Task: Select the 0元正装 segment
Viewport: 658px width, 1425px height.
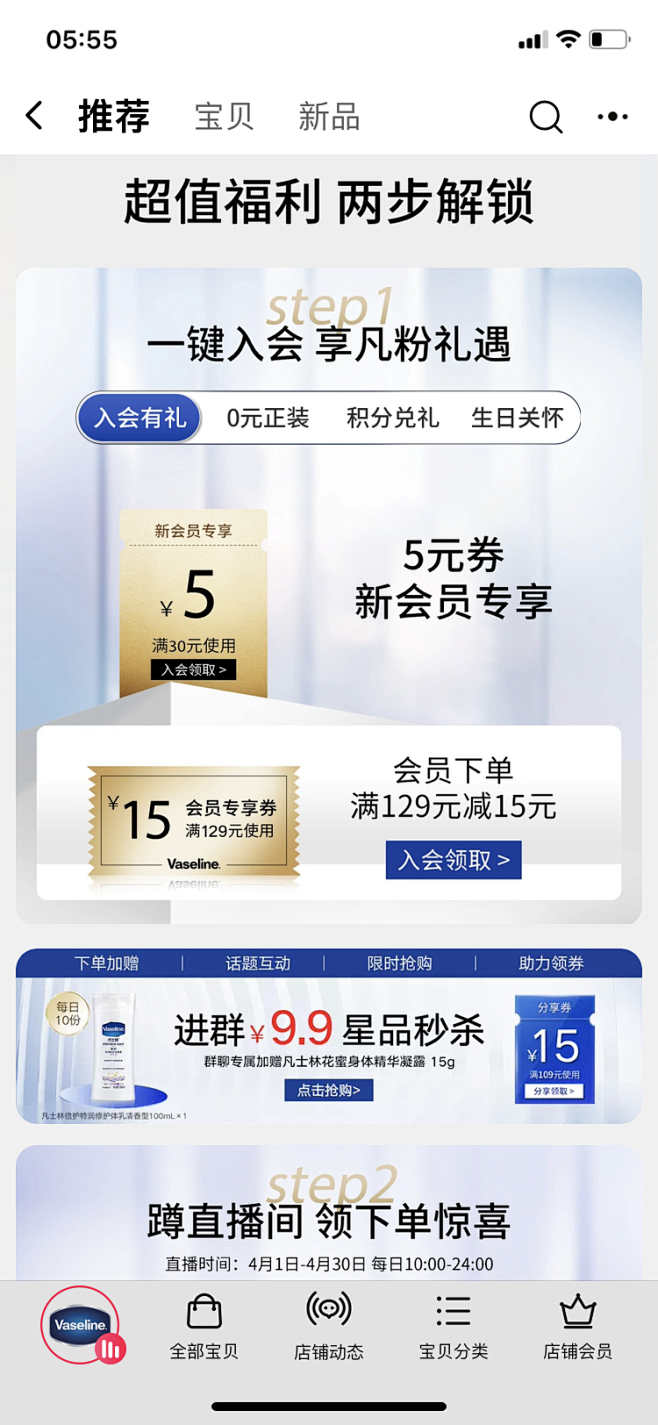Action: 268,418
